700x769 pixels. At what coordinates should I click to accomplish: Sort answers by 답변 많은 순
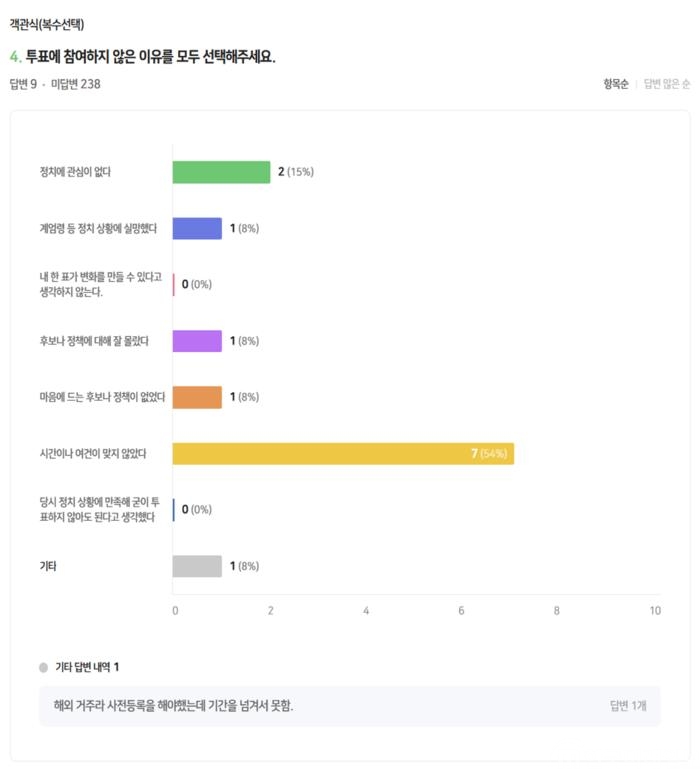667,84
